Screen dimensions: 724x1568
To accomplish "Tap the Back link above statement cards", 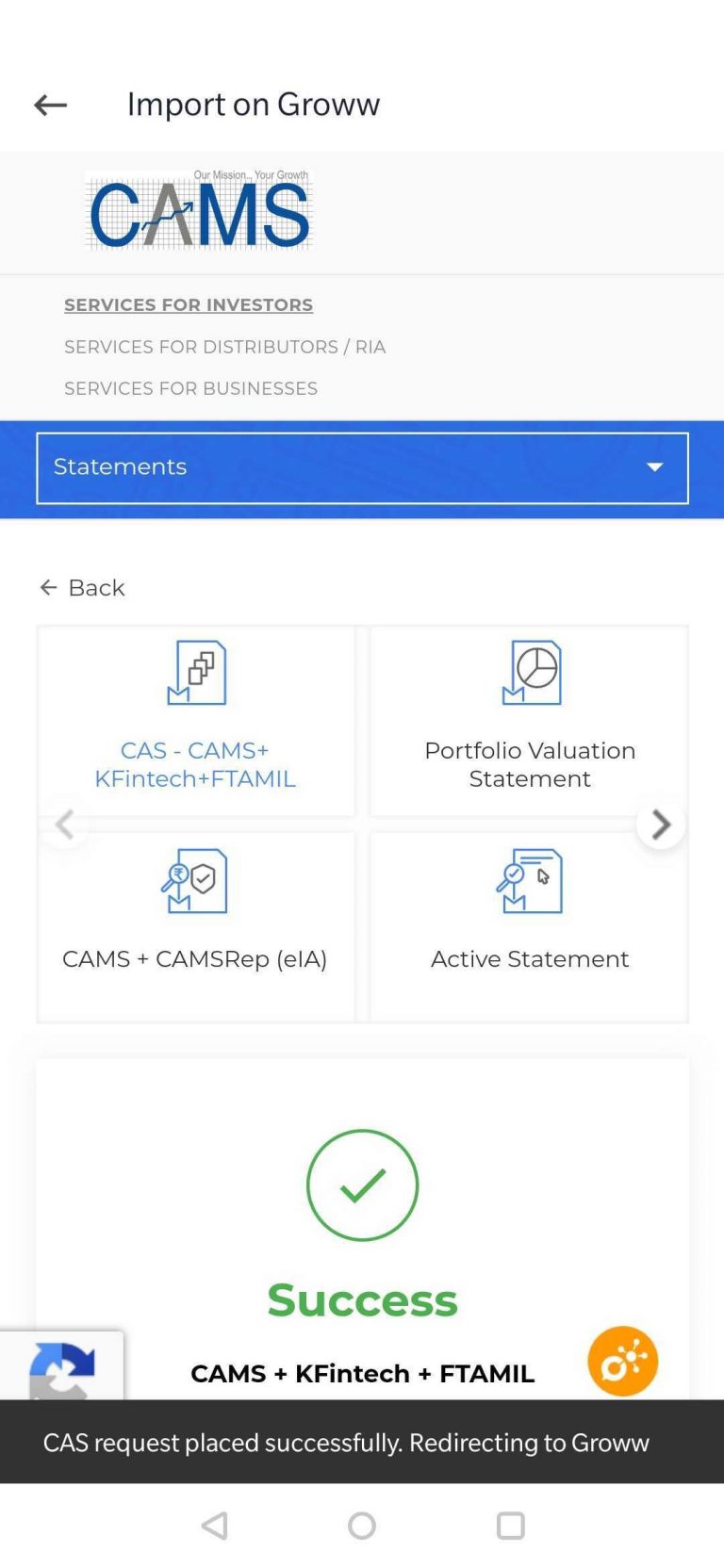I will pos(82,588).
